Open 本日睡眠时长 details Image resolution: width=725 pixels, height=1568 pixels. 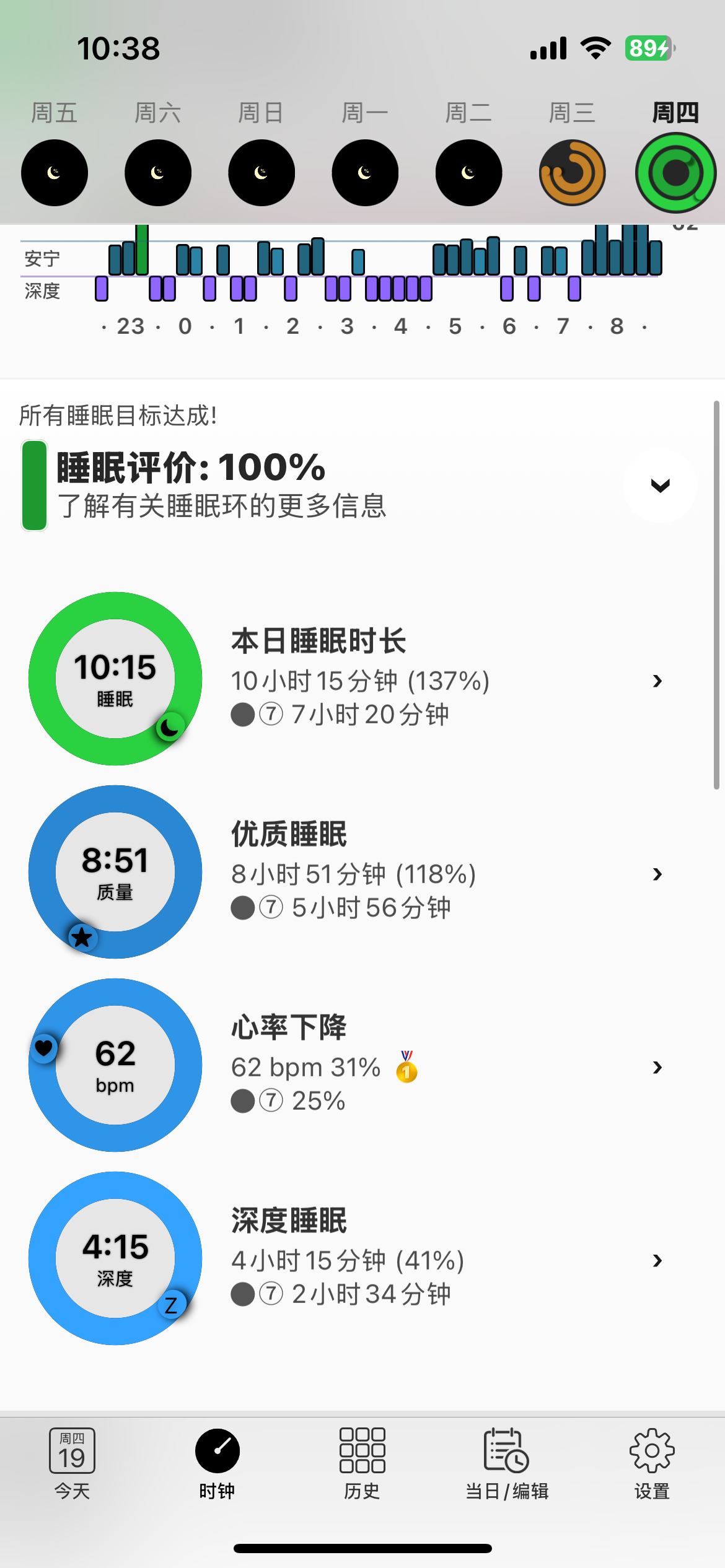pyautogui.click(x=362, y=679)
